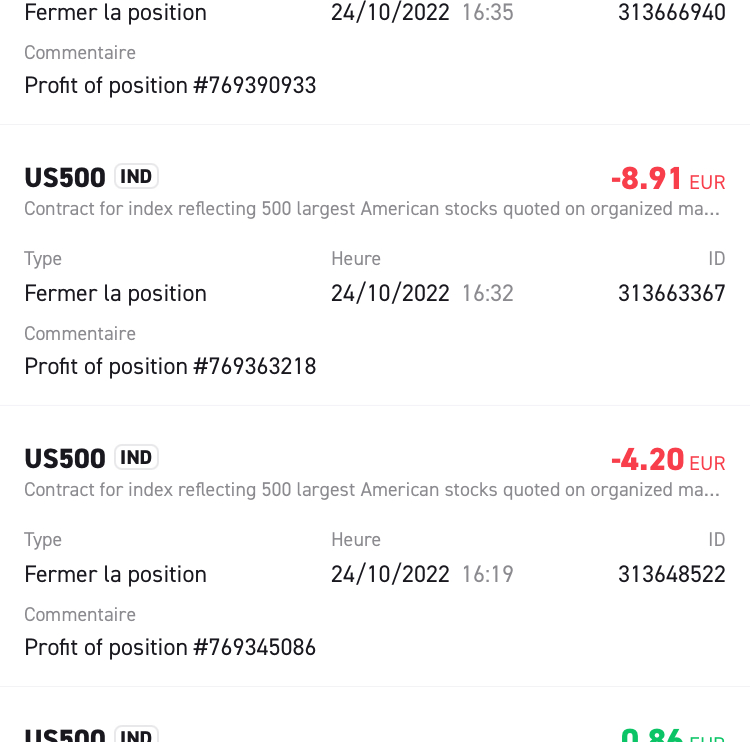View the US500 trade with -4.20 EUR
The height and width of the screenshot is (742, 750).
(374, 546)
